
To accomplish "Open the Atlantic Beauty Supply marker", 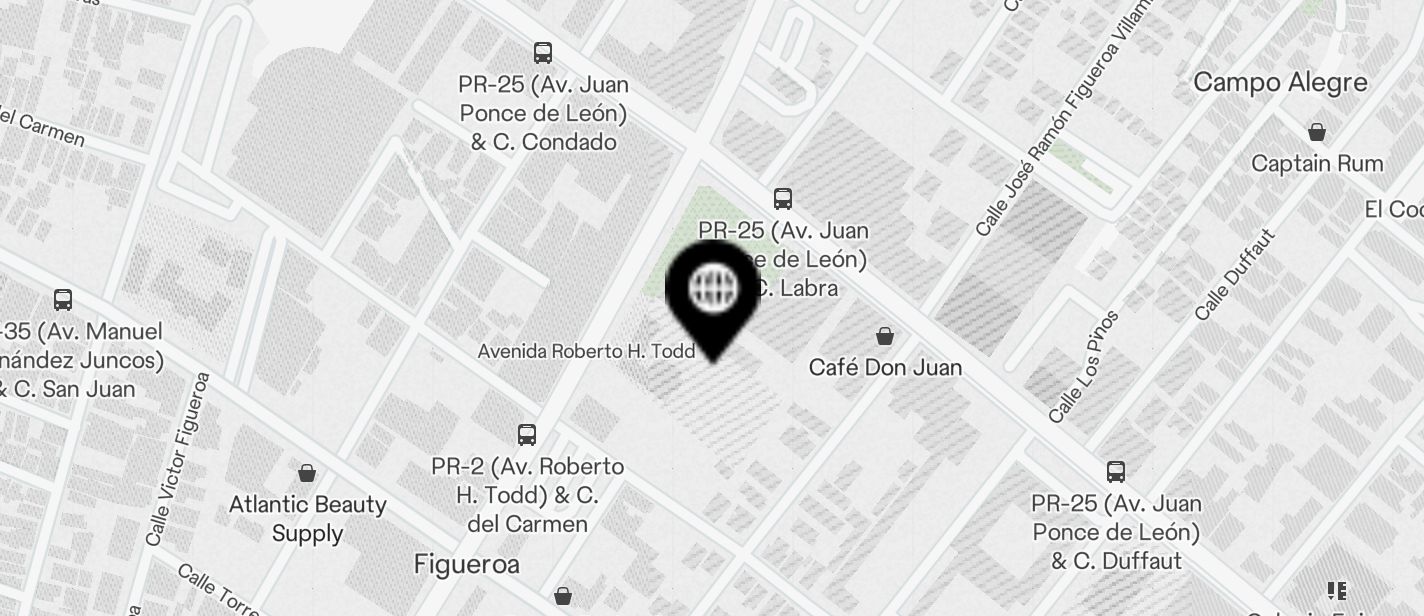I will tap(307, 473).
